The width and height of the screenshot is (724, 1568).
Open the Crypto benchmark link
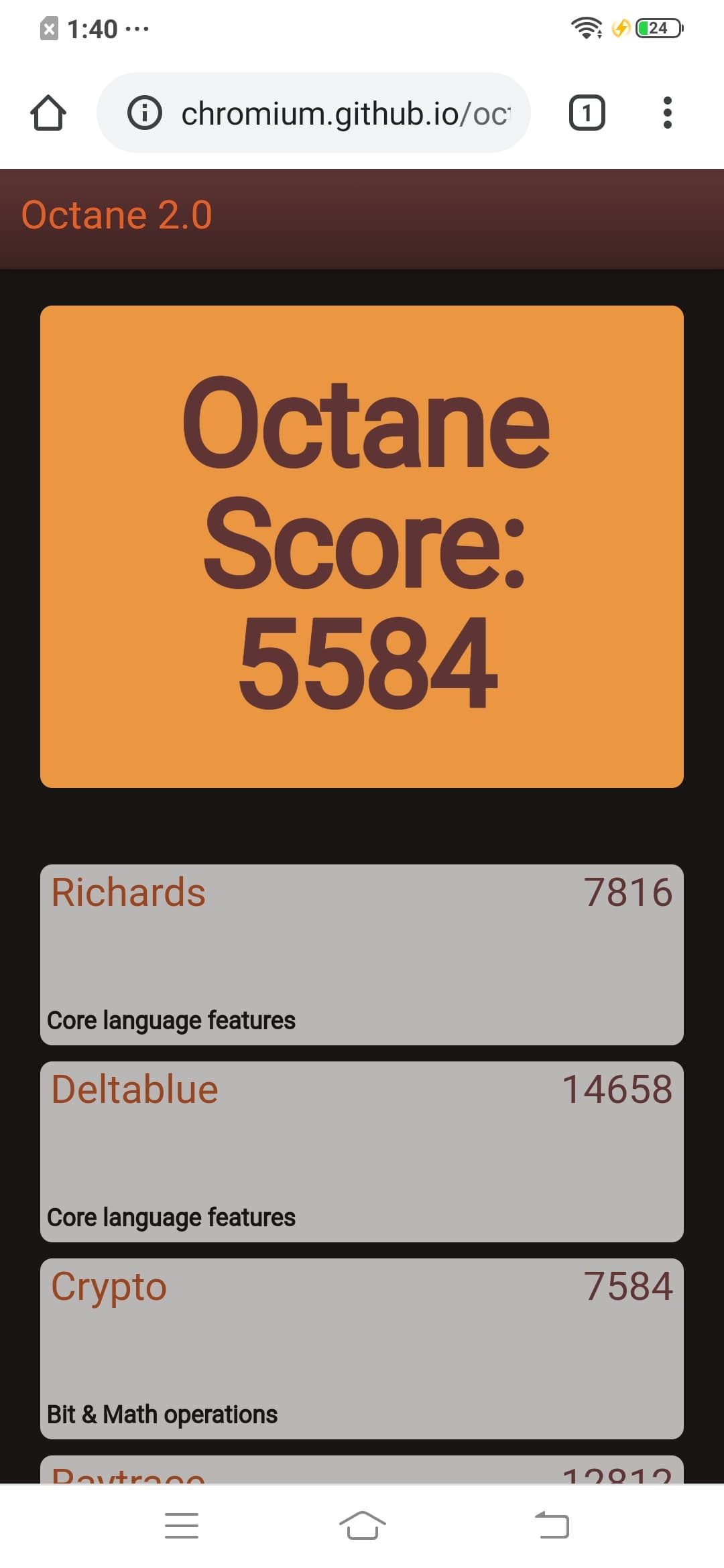[x=109, y=1287]
